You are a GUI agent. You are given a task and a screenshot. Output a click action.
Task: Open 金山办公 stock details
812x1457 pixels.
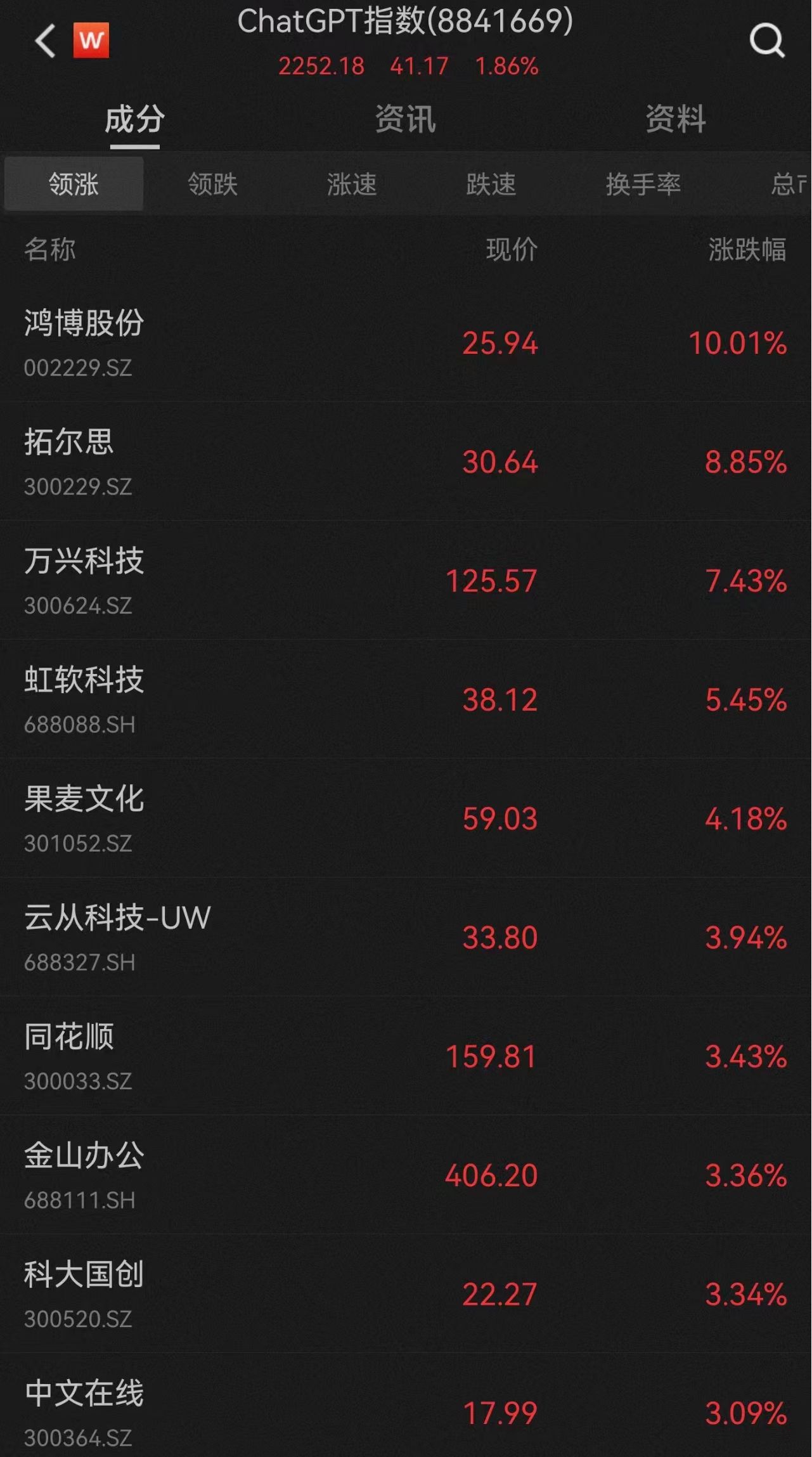(x=406, y=1175)
